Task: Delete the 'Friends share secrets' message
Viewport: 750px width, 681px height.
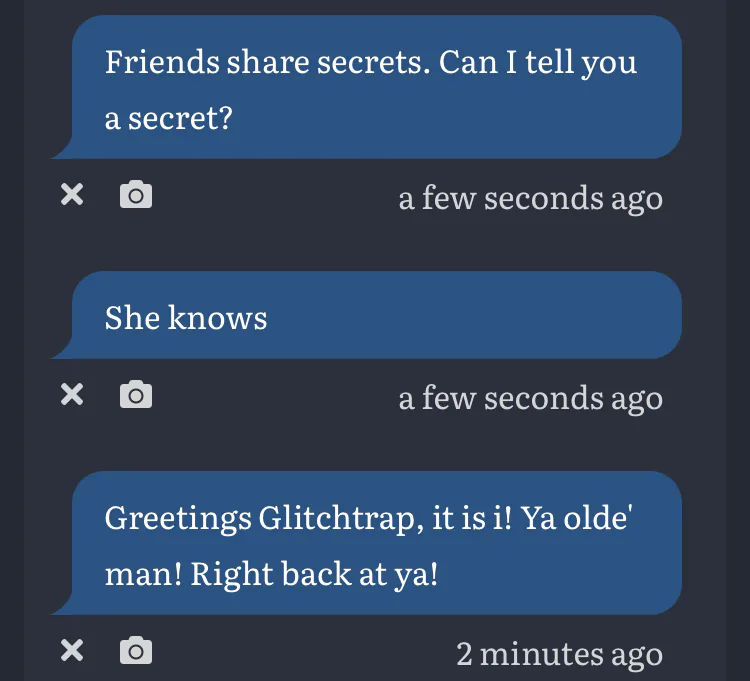Action: point(71,195)
